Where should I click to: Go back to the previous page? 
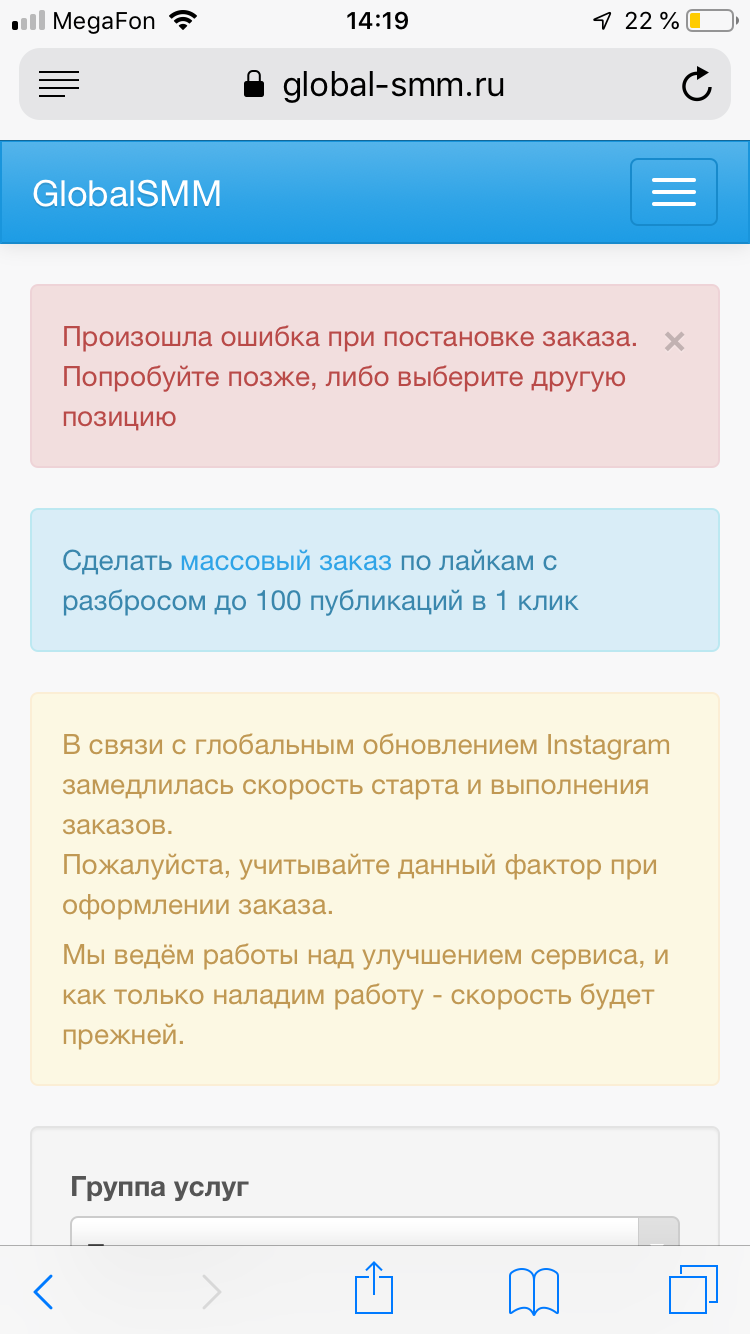[x=43, y=1292]
